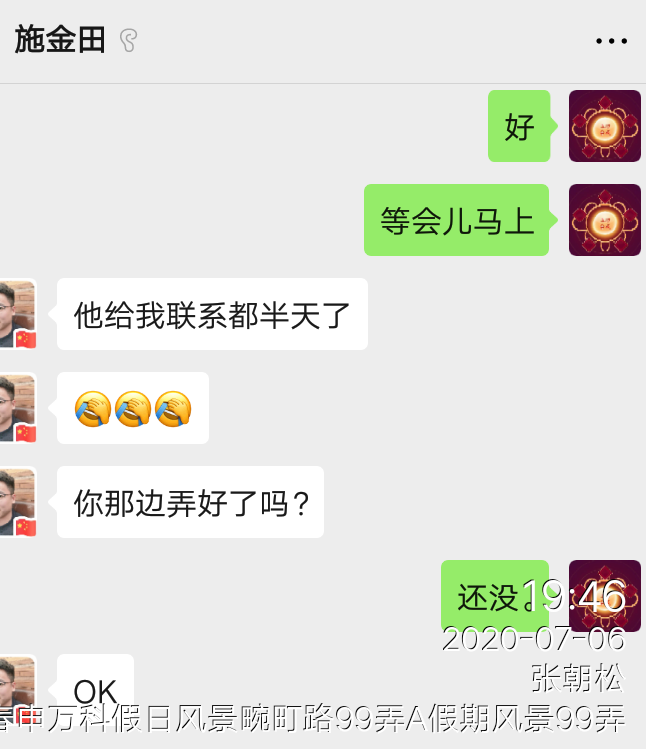Tap contact avatar beside 你那边弄好了吗？

pos(17,502)
